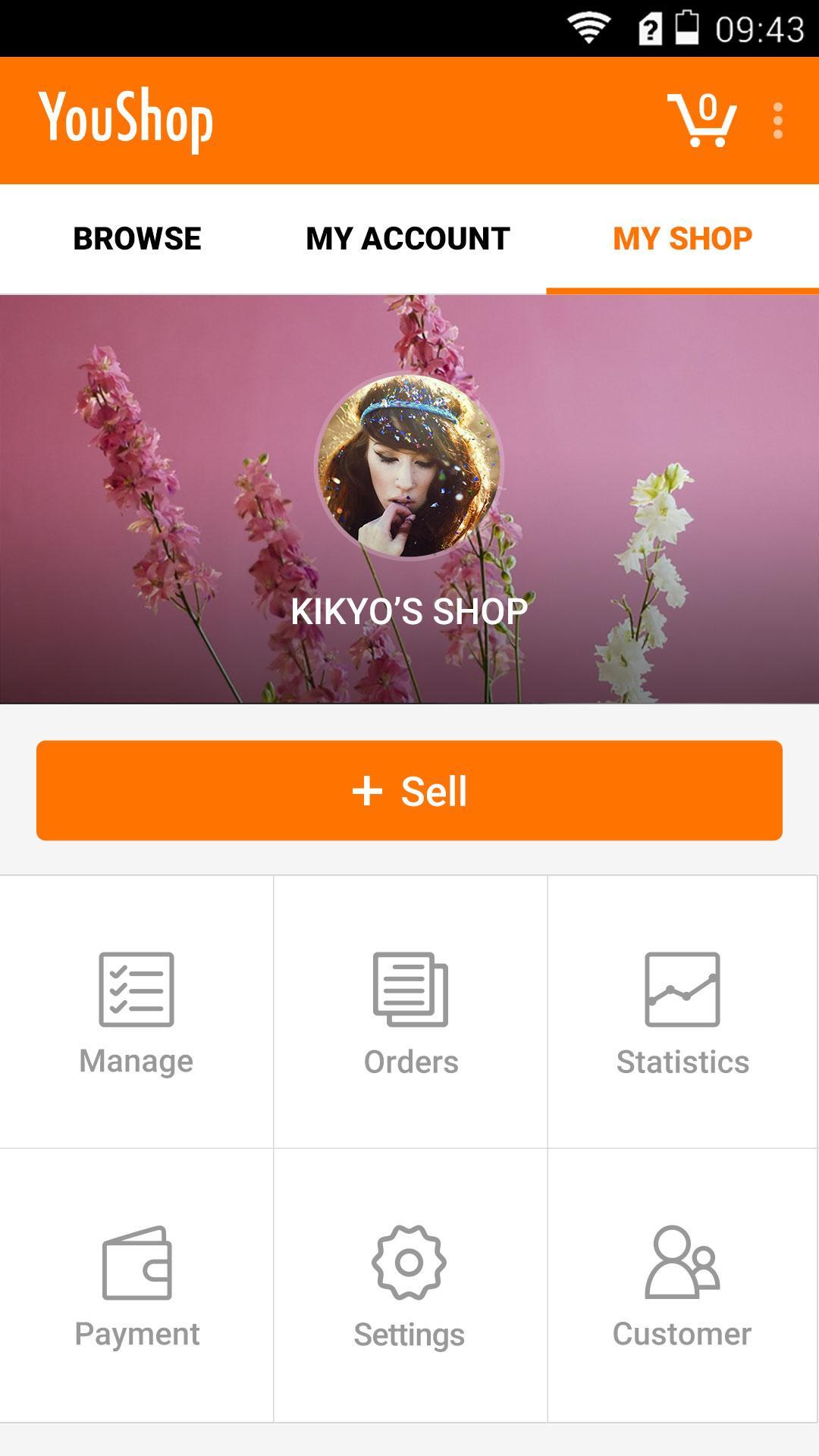View the Customer section
819x1456 pixels.
tap(682, 1285)
